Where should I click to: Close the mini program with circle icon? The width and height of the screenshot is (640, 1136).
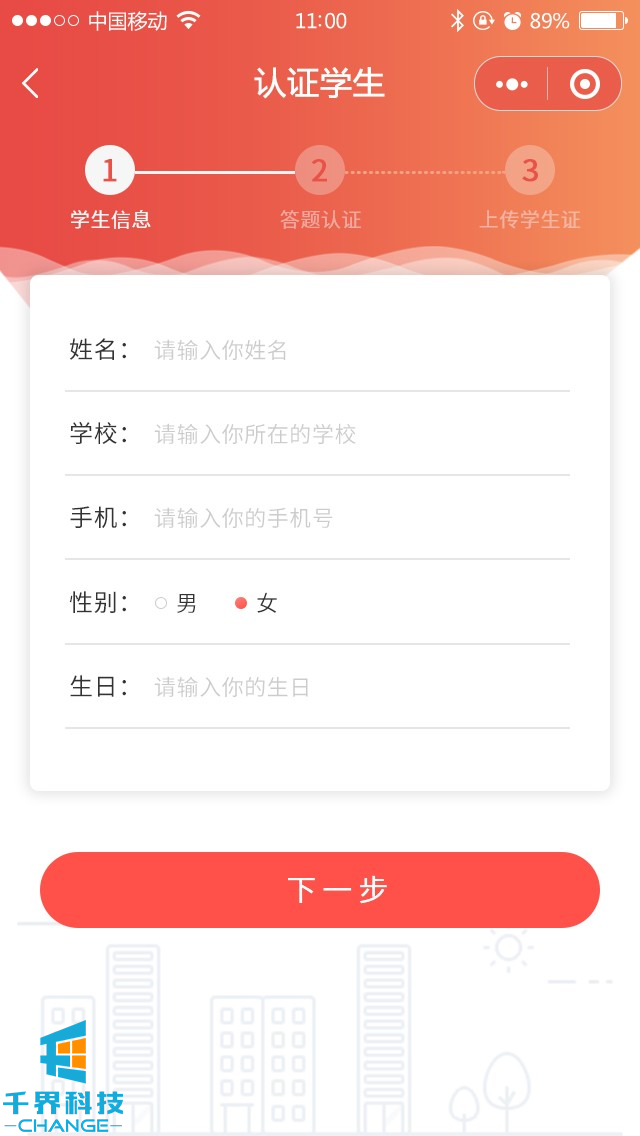[585, 84]
